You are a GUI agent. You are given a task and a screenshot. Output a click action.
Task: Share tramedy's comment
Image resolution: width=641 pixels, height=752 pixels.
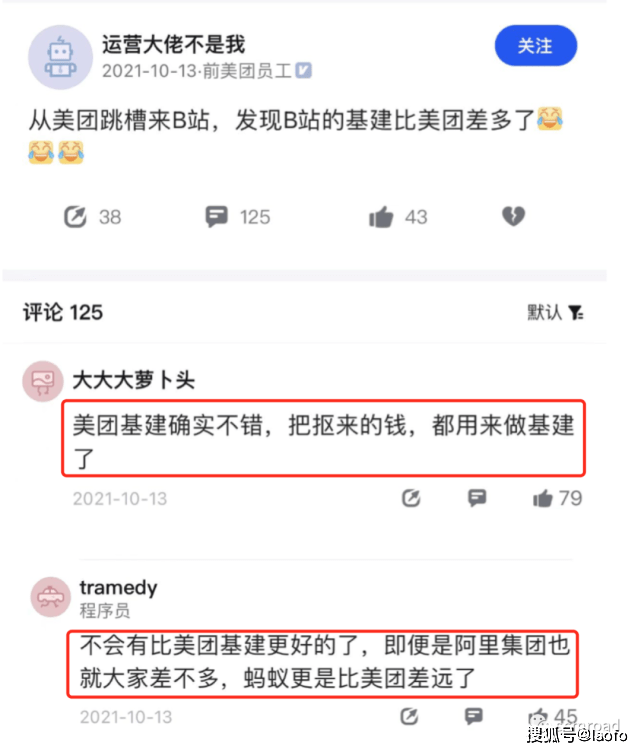coord(410,716)
